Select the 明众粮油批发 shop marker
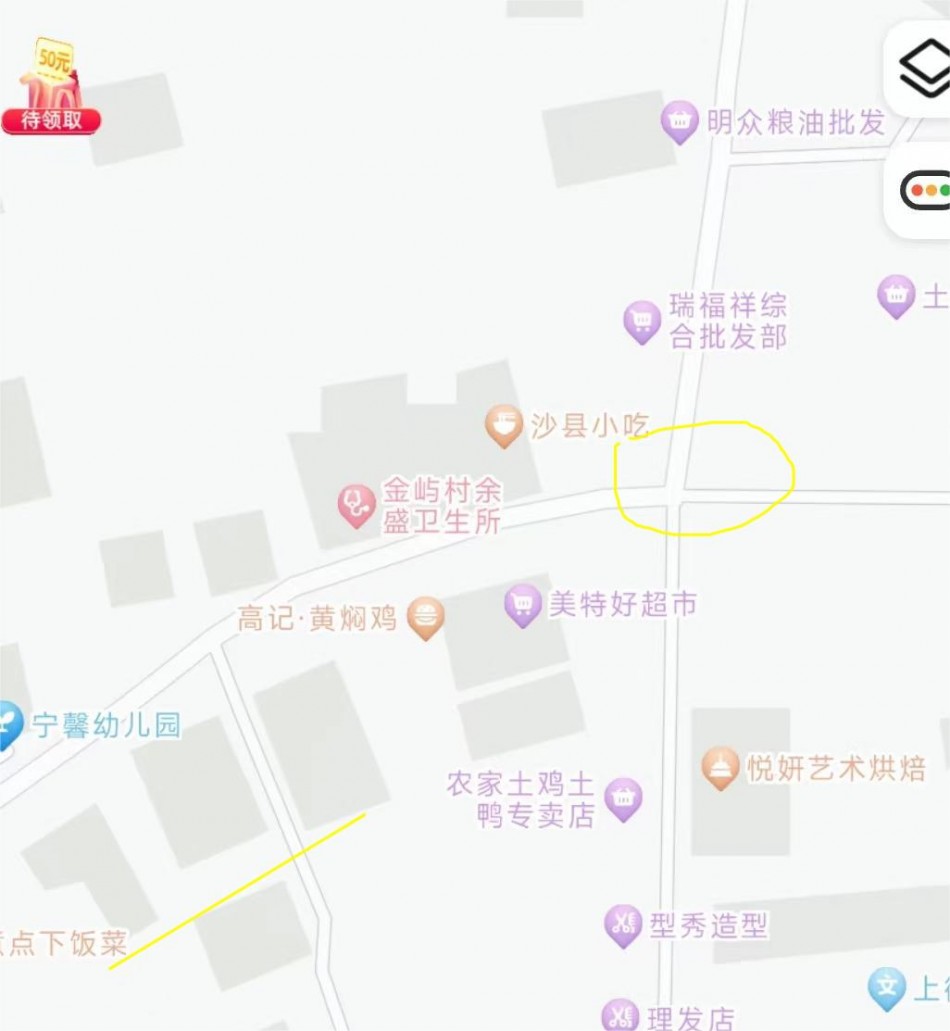The width and height of the screenshot is (950, 1031). coord(680,122)
